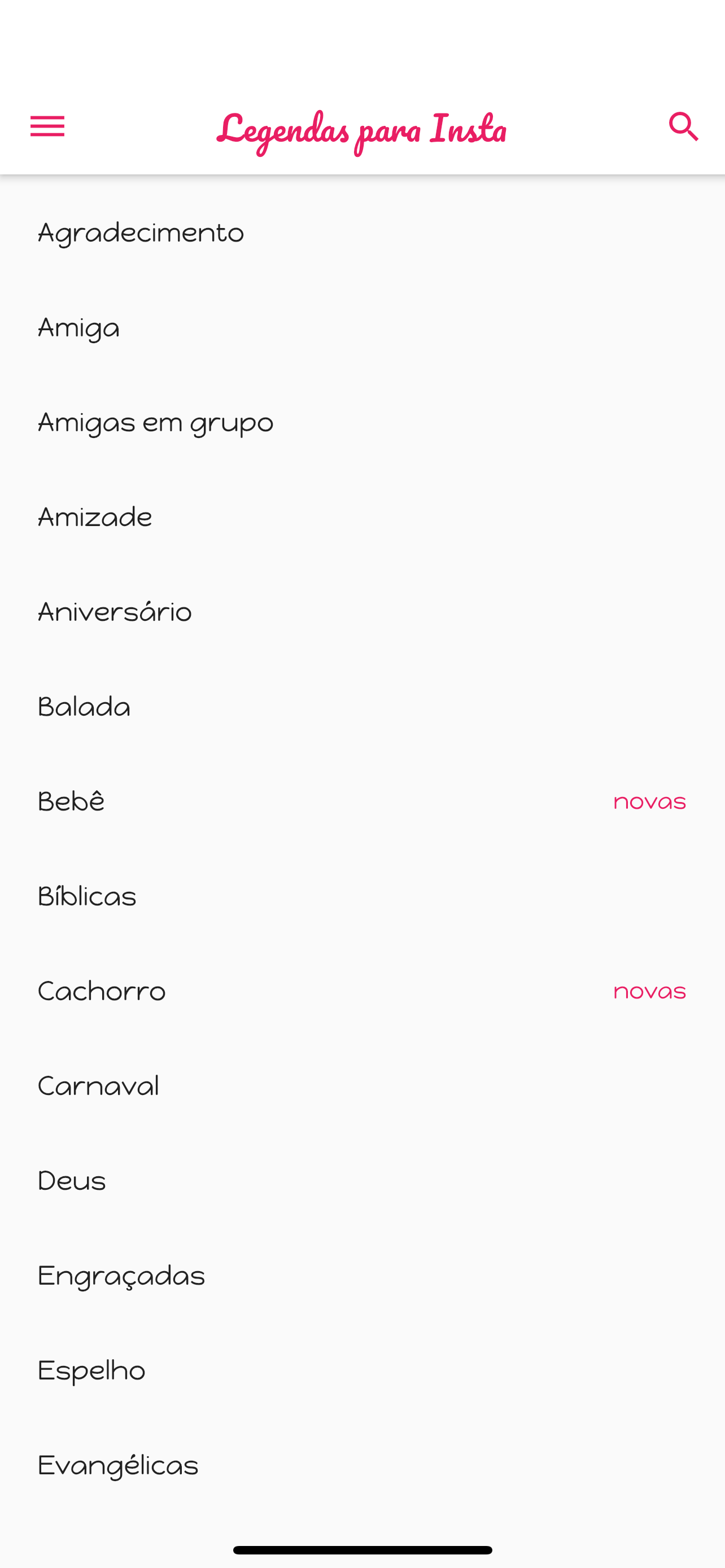725x1568 pixels.
Task: View the Bíblicas captions
Action: 87,897
